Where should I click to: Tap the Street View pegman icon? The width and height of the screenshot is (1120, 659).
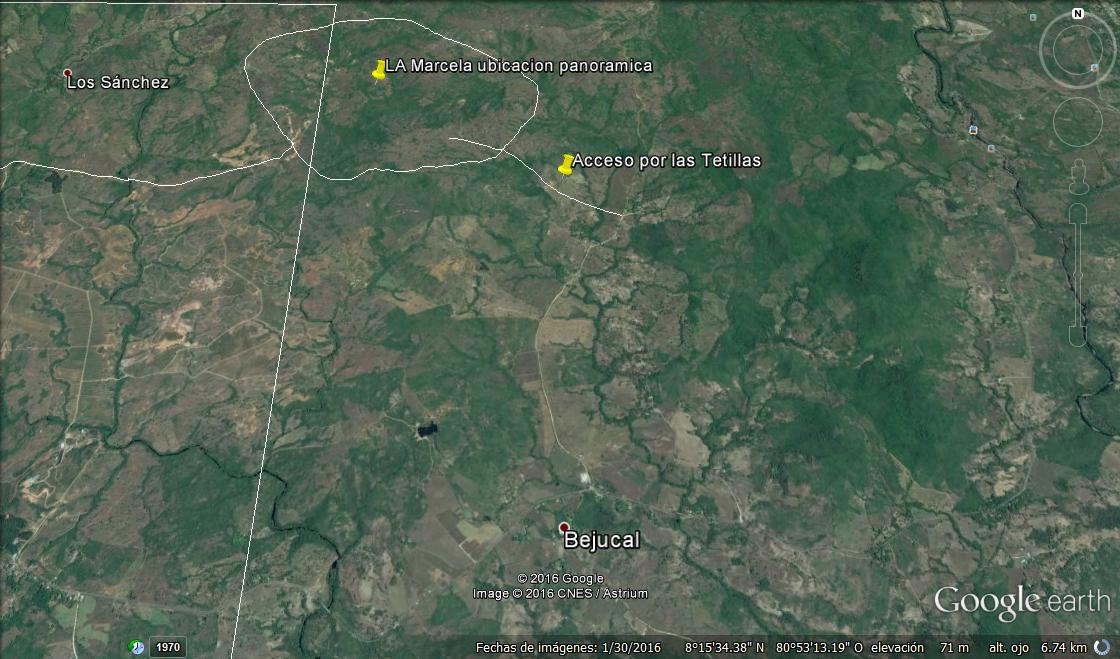click(x=1078, y=178)
